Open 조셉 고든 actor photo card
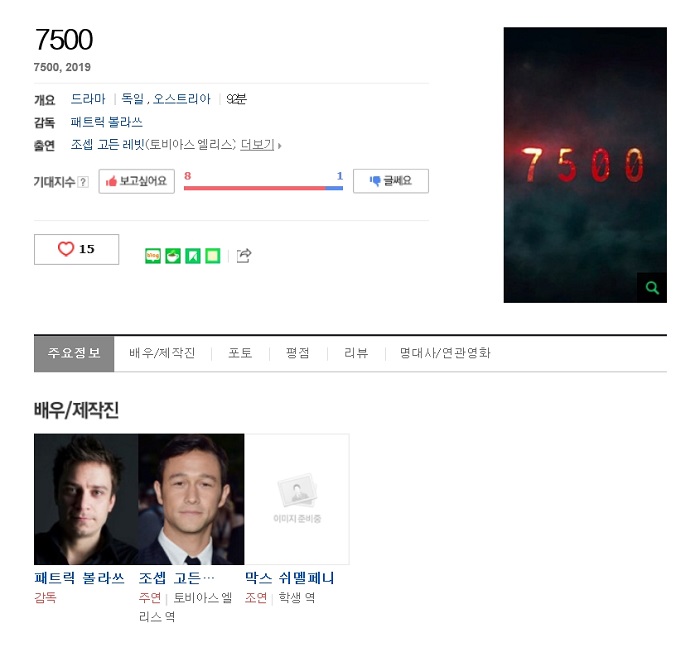Image resolution: width=700 pixels, height=652 pixels. [x=191, y=498]
